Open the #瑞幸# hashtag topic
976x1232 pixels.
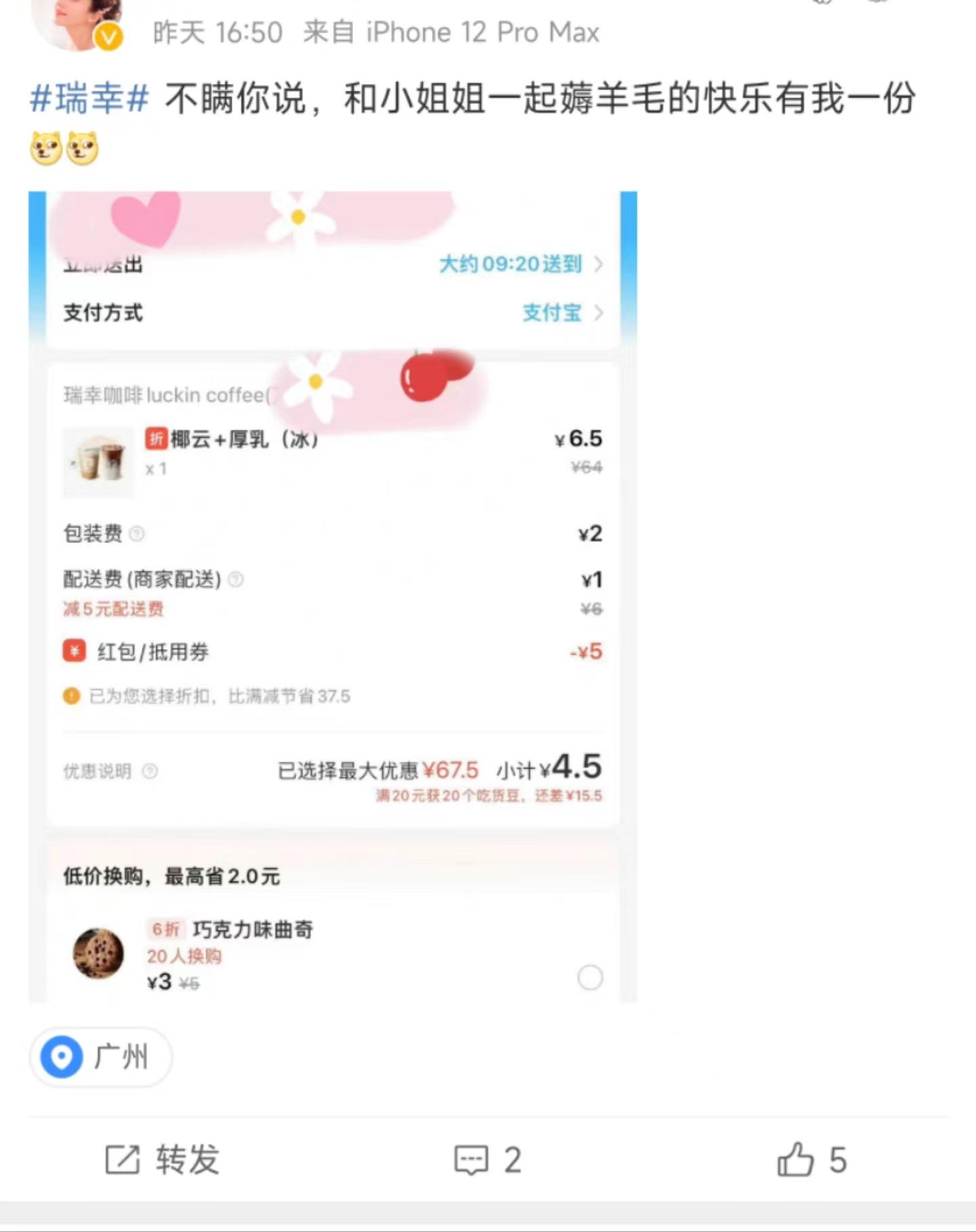coord(89,99)
